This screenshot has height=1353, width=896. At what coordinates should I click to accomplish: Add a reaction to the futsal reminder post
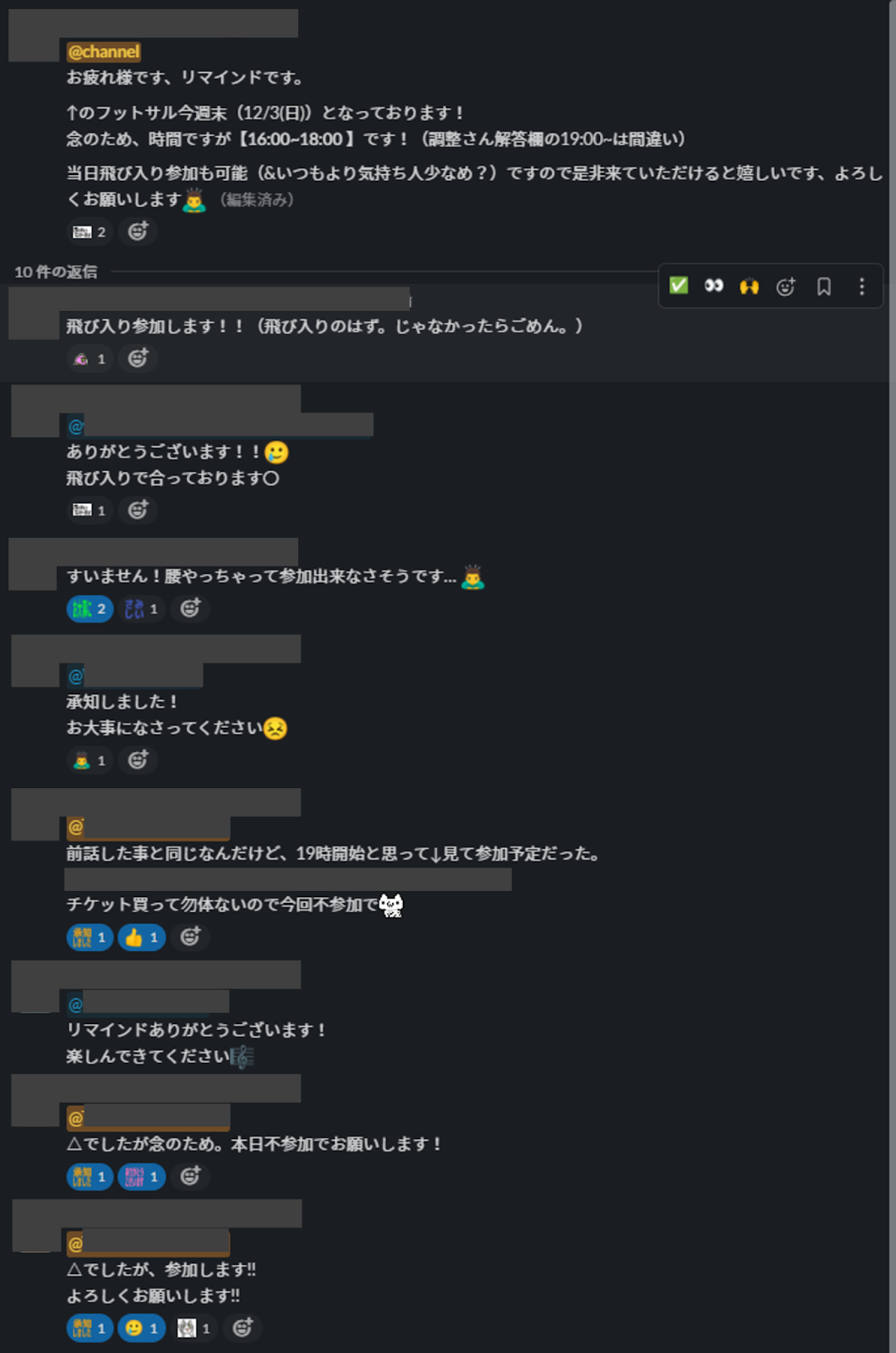pos(138,232)
